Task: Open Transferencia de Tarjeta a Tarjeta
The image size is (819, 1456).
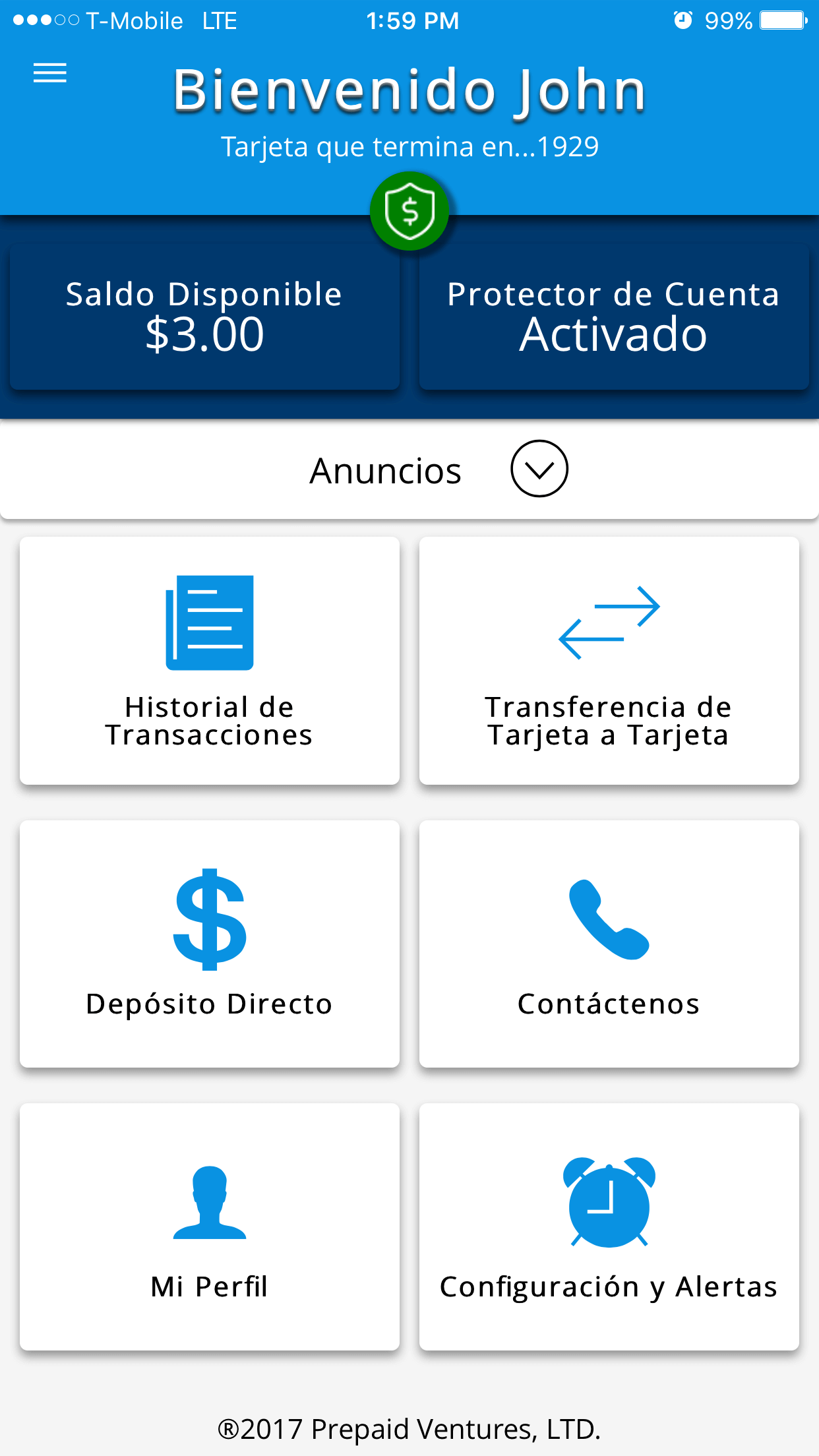Action: pos(609,660)
